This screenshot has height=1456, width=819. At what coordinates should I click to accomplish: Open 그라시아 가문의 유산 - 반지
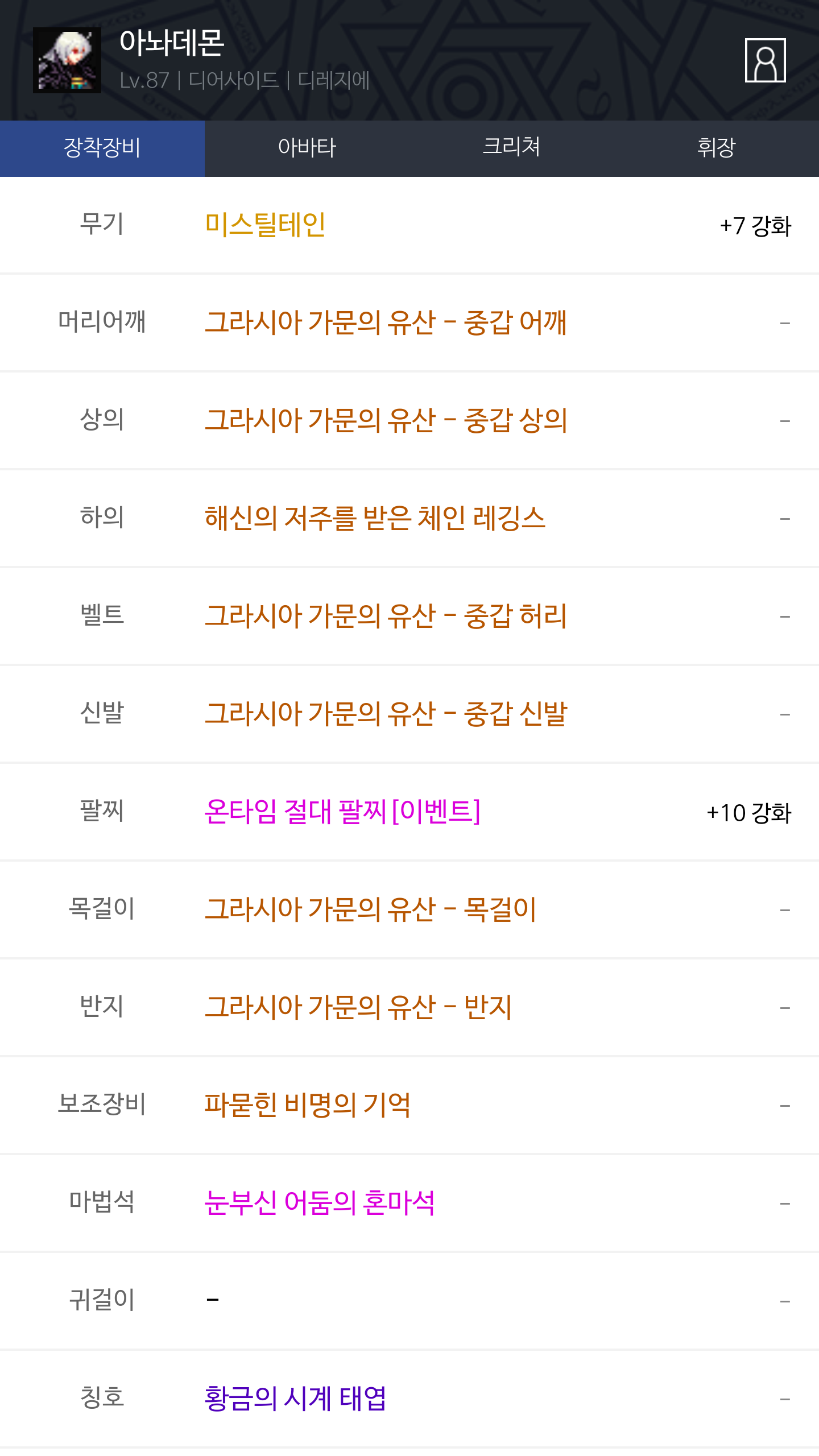358,1008
